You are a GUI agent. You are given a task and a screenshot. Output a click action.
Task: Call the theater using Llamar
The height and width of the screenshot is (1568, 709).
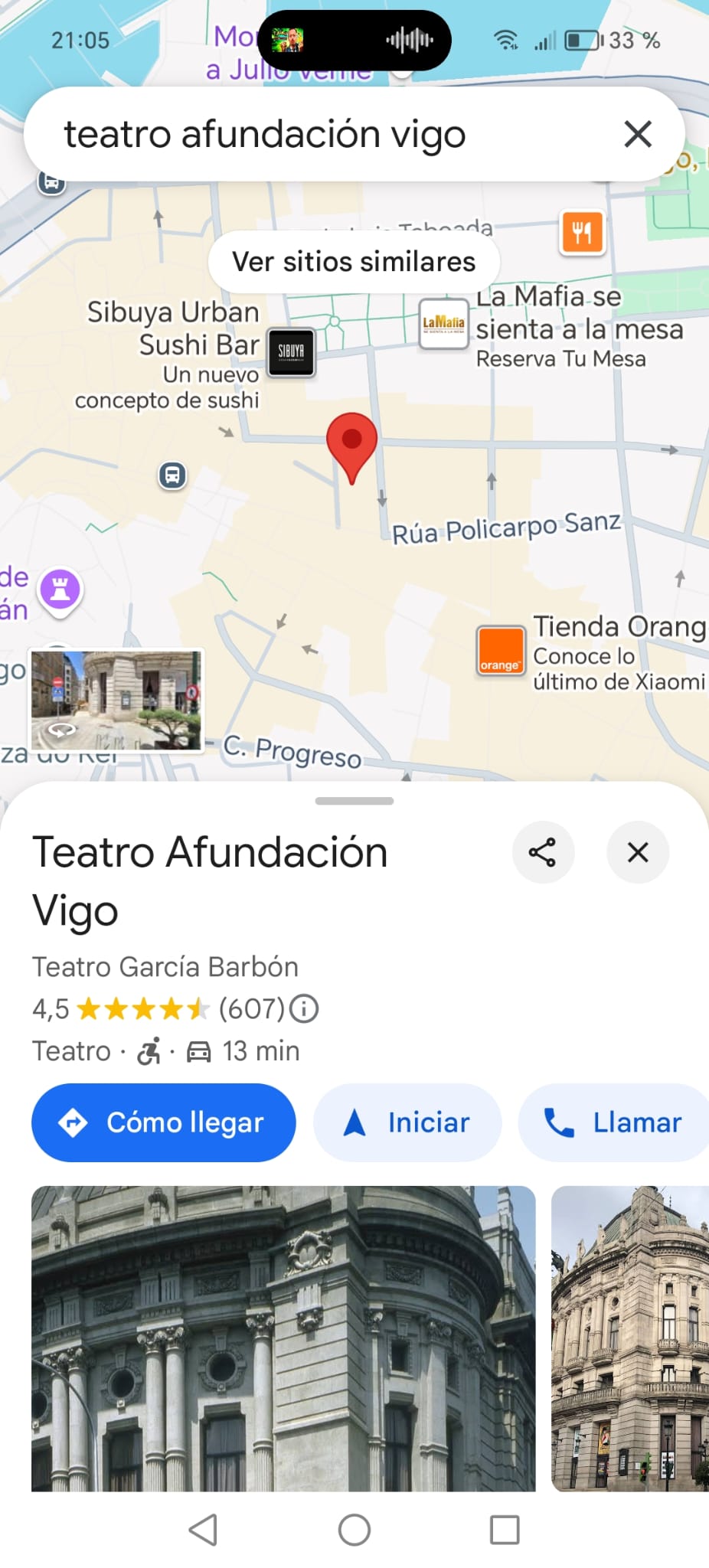point(613,1122)
